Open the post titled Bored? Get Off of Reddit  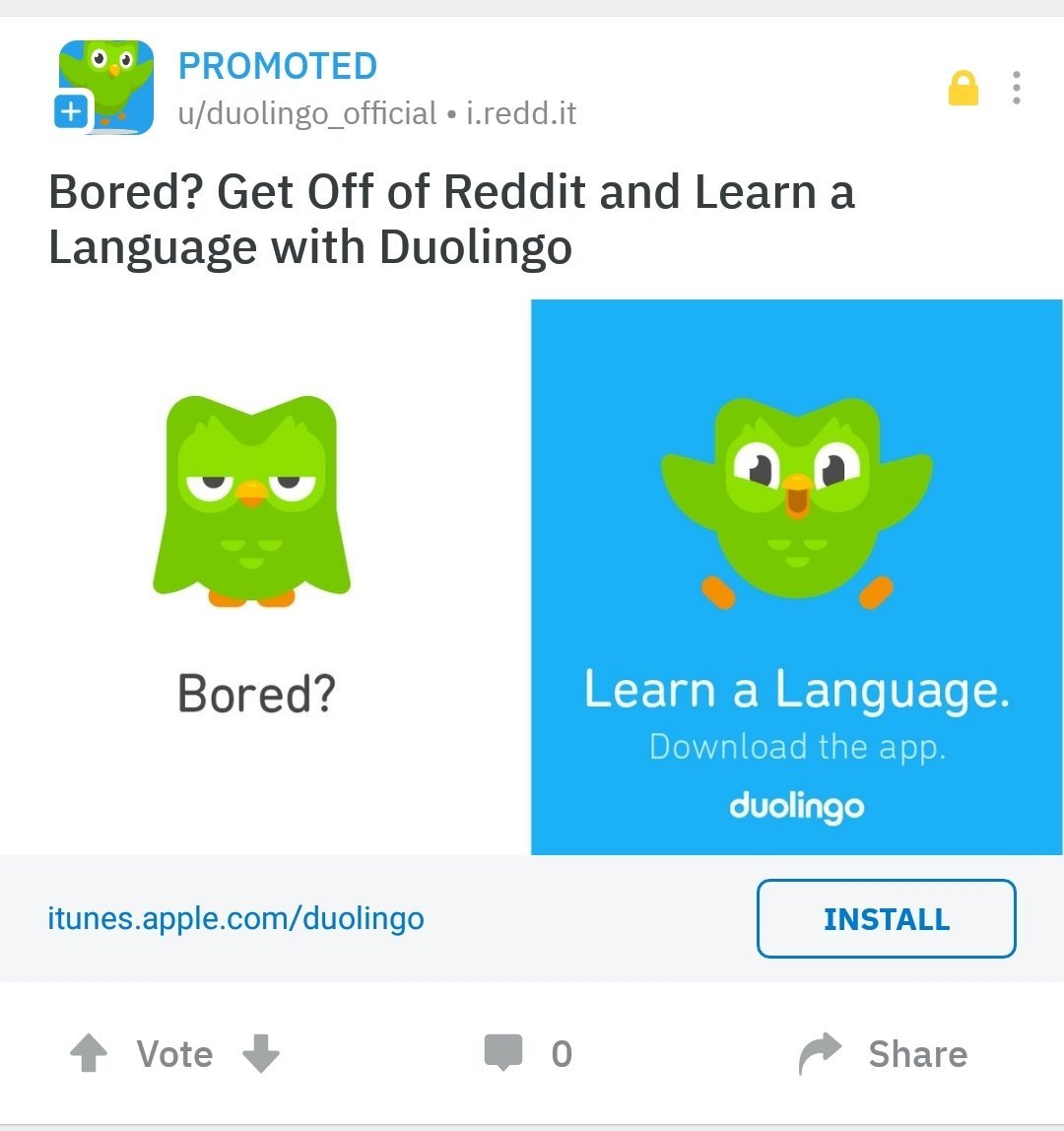451,219
